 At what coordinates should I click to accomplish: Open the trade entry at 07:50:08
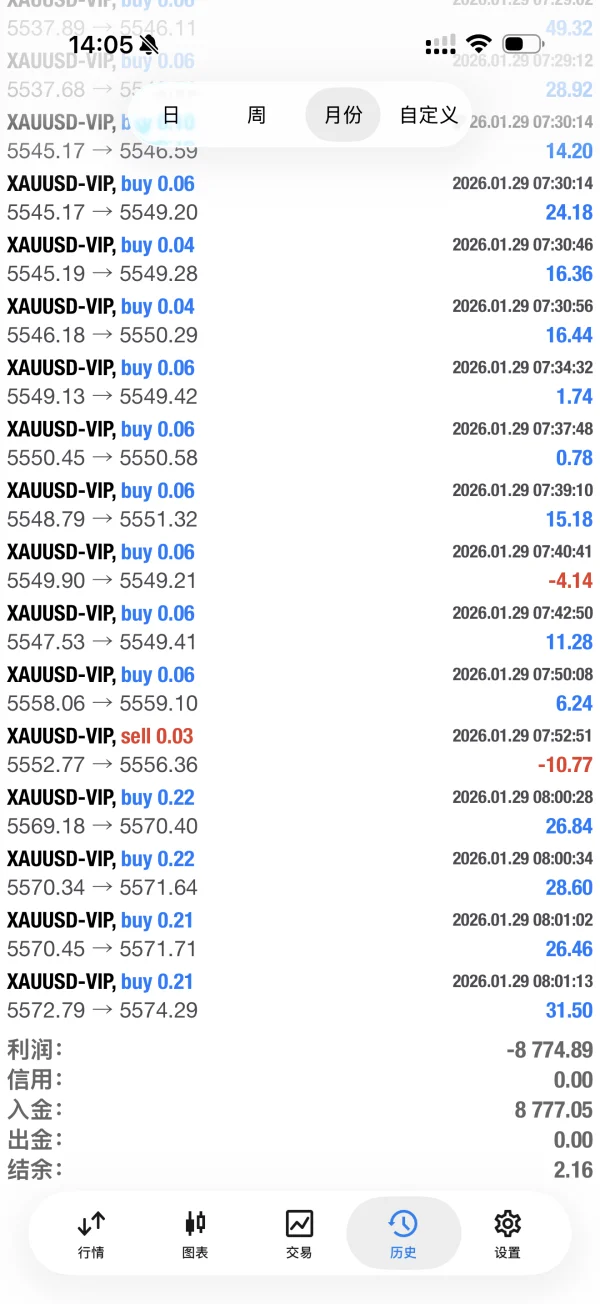(300, 690)
